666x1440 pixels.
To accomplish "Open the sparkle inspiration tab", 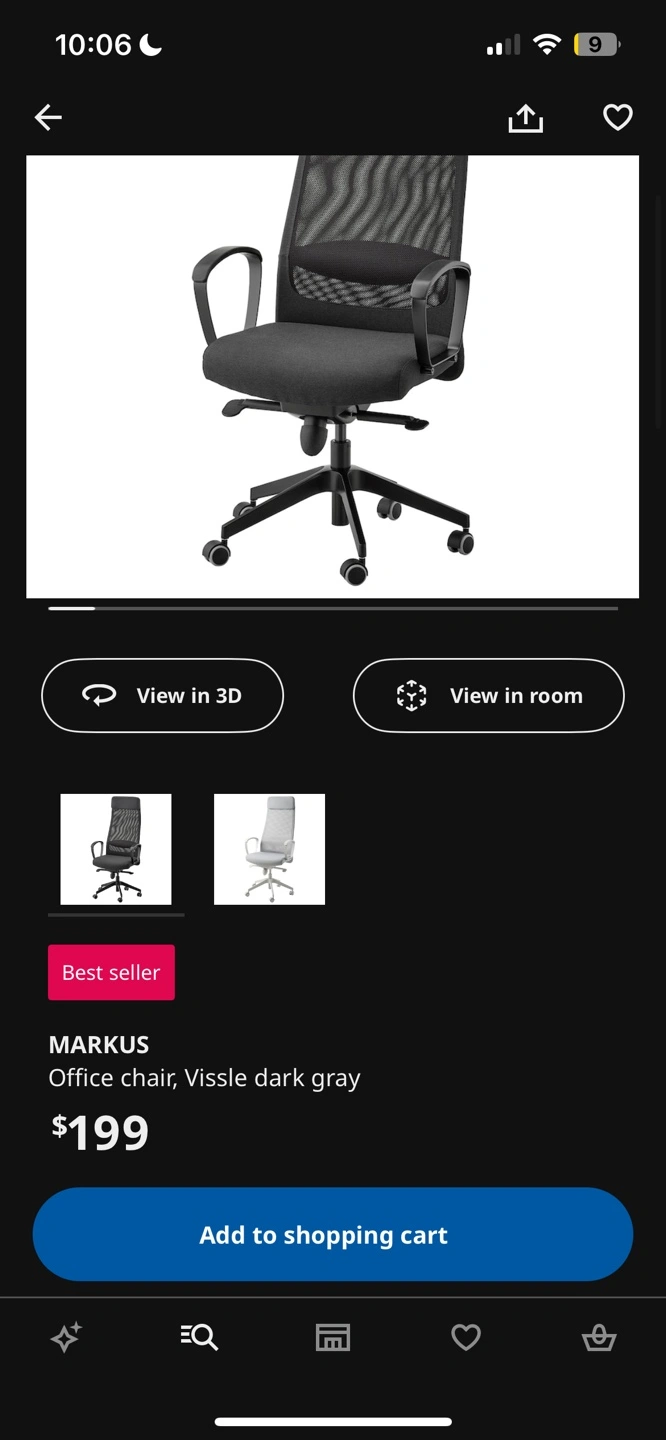I will [66, 1337].
